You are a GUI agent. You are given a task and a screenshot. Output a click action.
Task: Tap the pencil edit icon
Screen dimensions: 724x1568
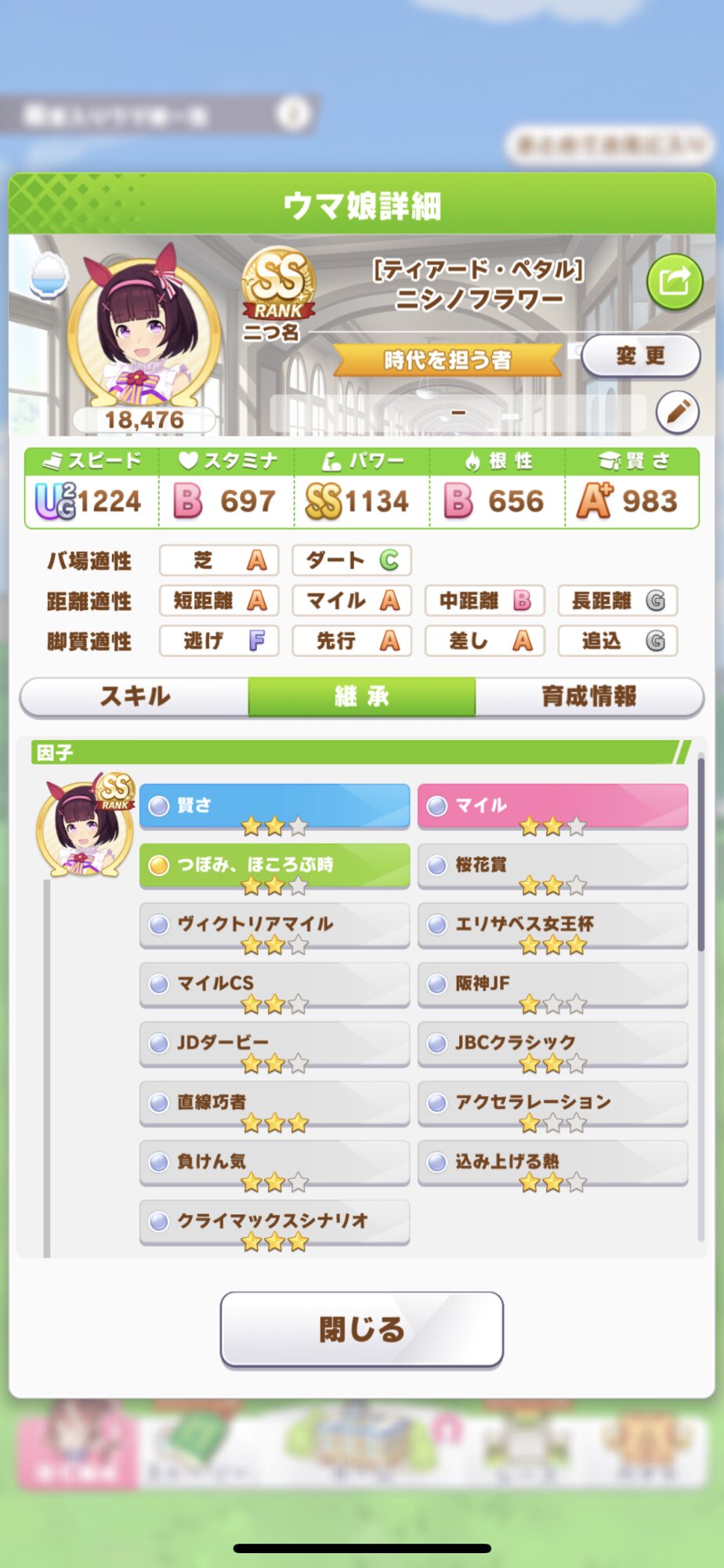pyautogui.click(x=678, y=412)
